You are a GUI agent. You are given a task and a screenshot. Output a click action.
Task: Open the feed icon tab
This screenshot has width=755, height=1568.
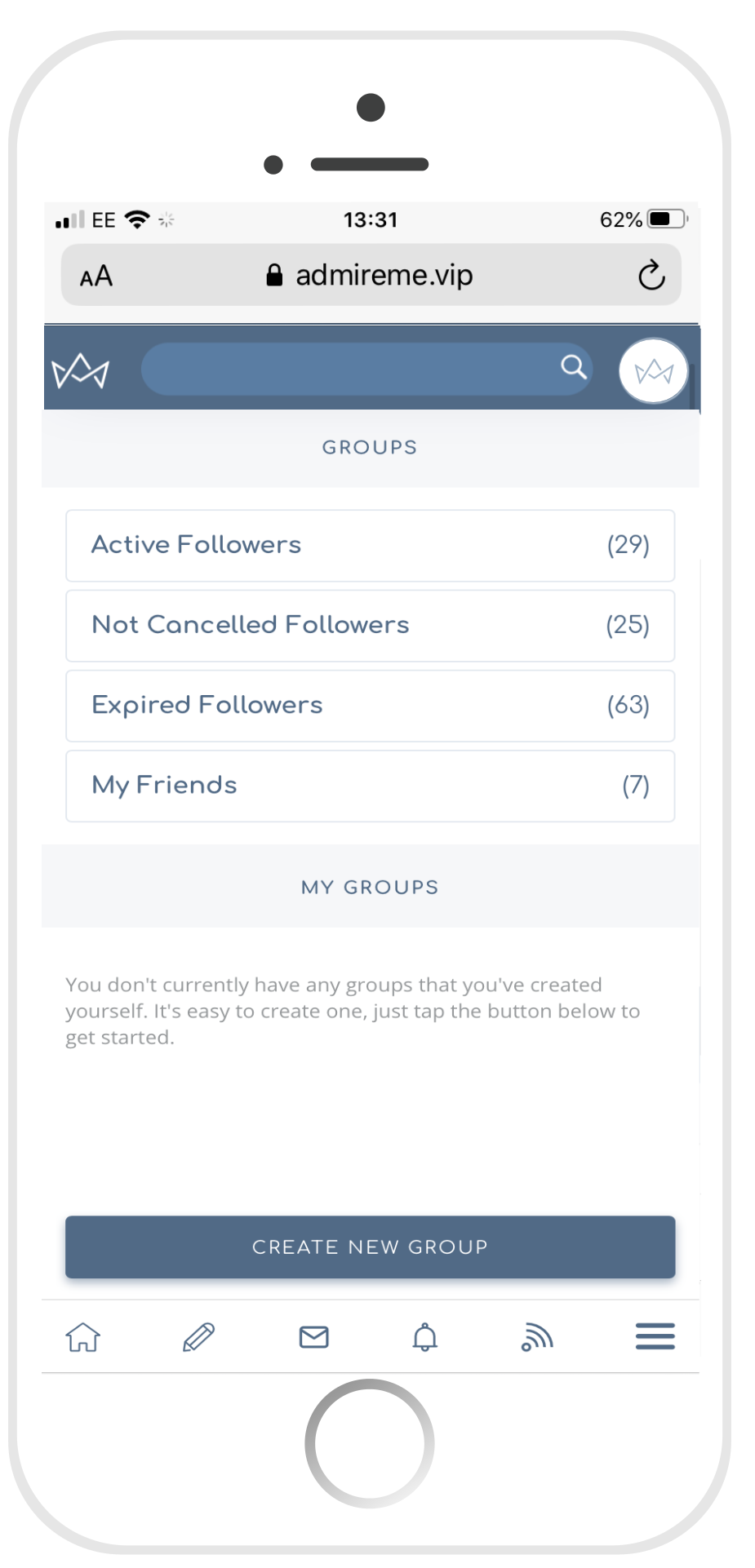point(537,1337)
